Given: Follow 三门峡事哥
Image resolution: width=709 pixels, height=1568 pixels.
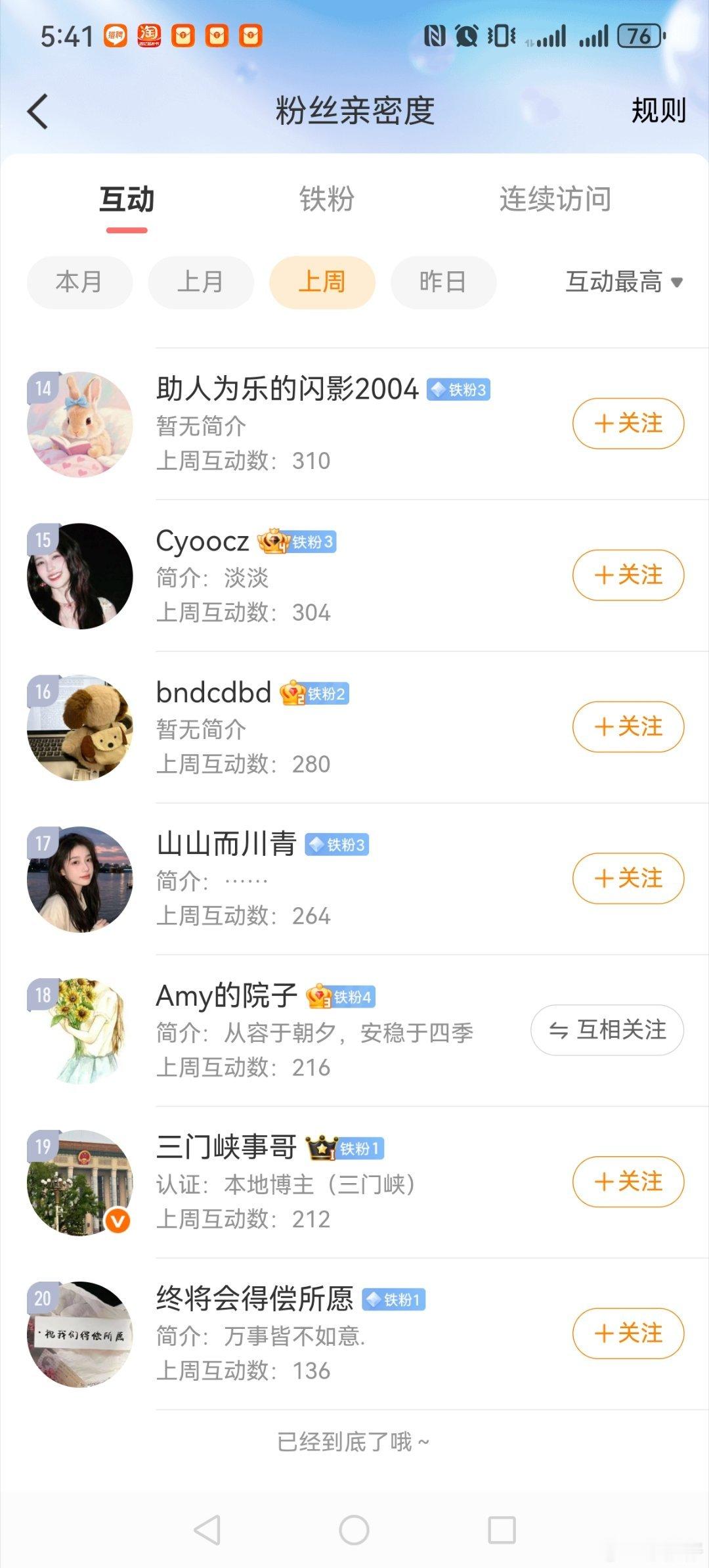Looking at the screenshot, I should tap(628, 1182).
